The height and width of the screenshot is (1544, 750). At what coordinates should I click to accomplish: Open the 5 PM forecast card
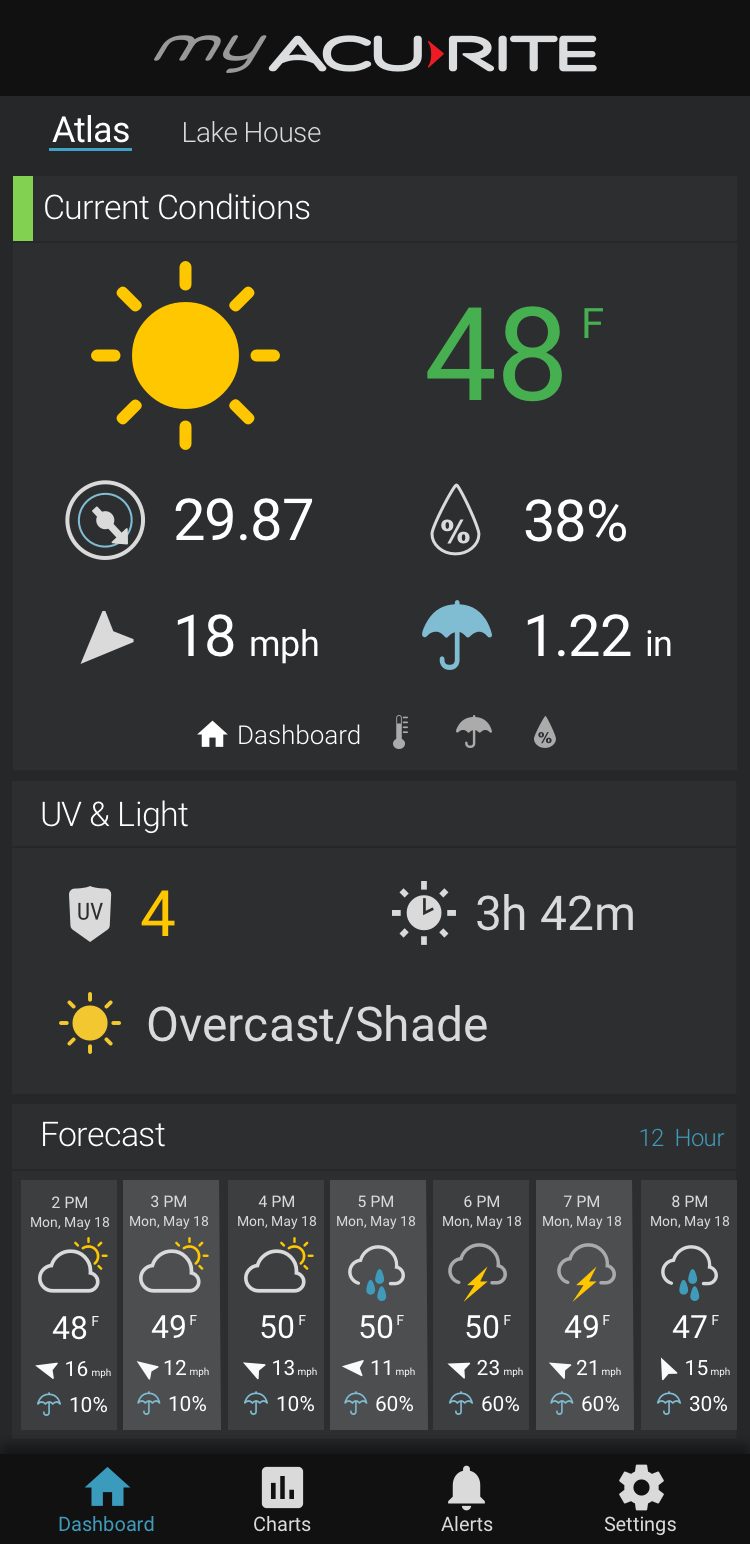376,1305
